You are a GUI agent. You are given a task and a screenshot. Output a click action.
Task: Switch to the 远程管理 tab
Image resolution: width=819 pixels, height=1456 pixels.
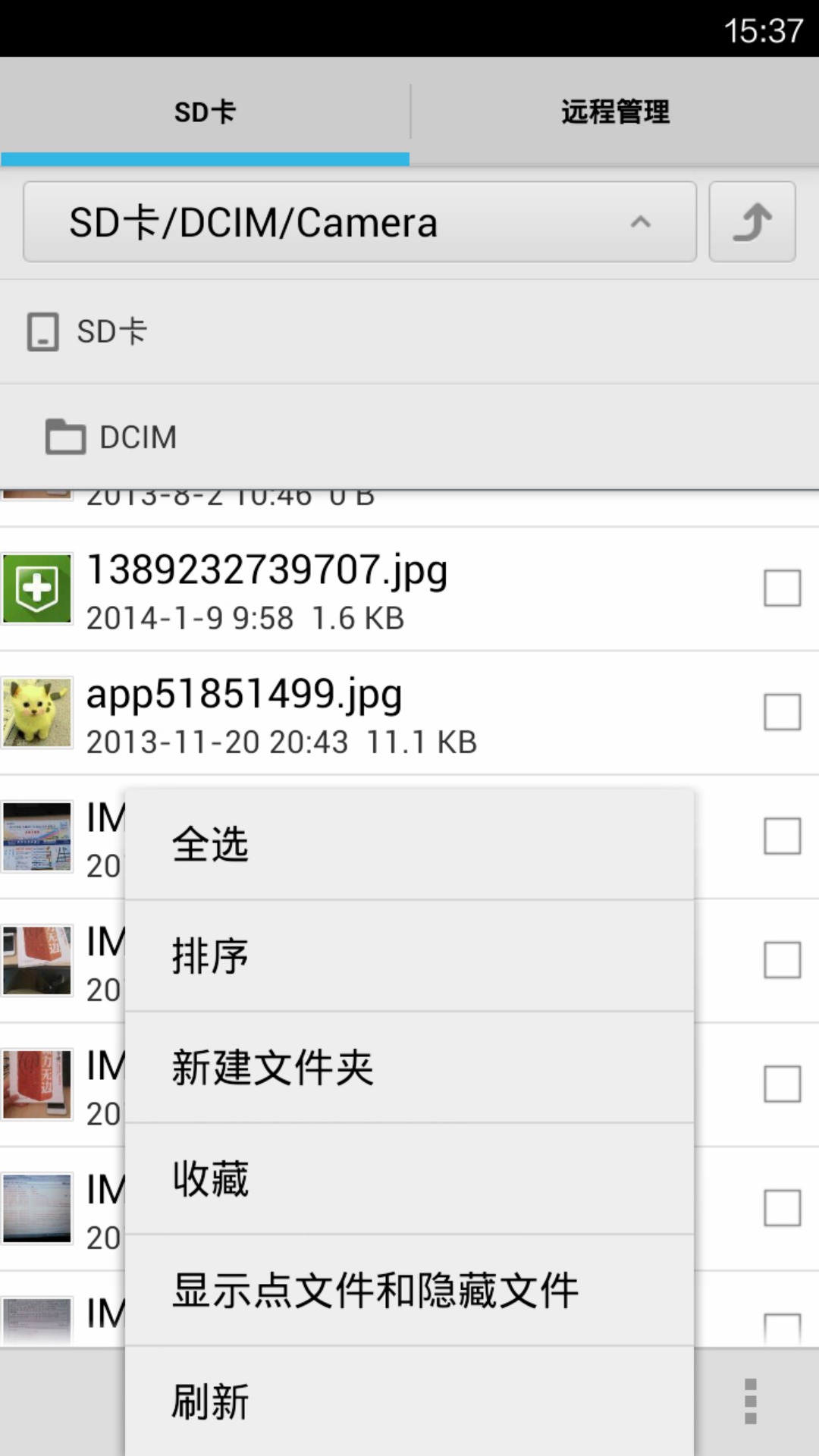click(x=613, y=111)
